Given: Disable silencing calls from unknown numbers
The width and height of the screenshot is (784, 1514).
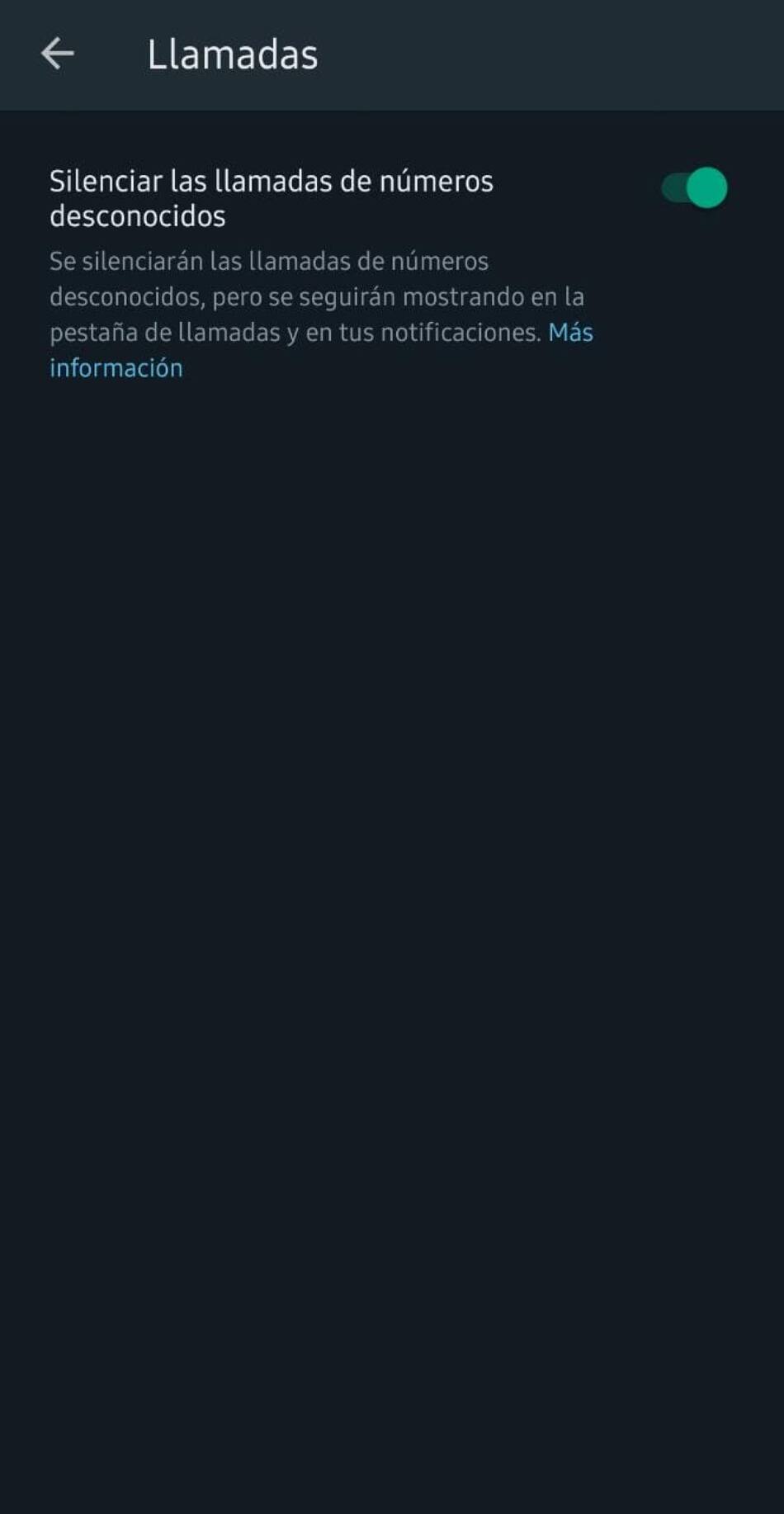Looking at the screenshot, I should (694, 188).
